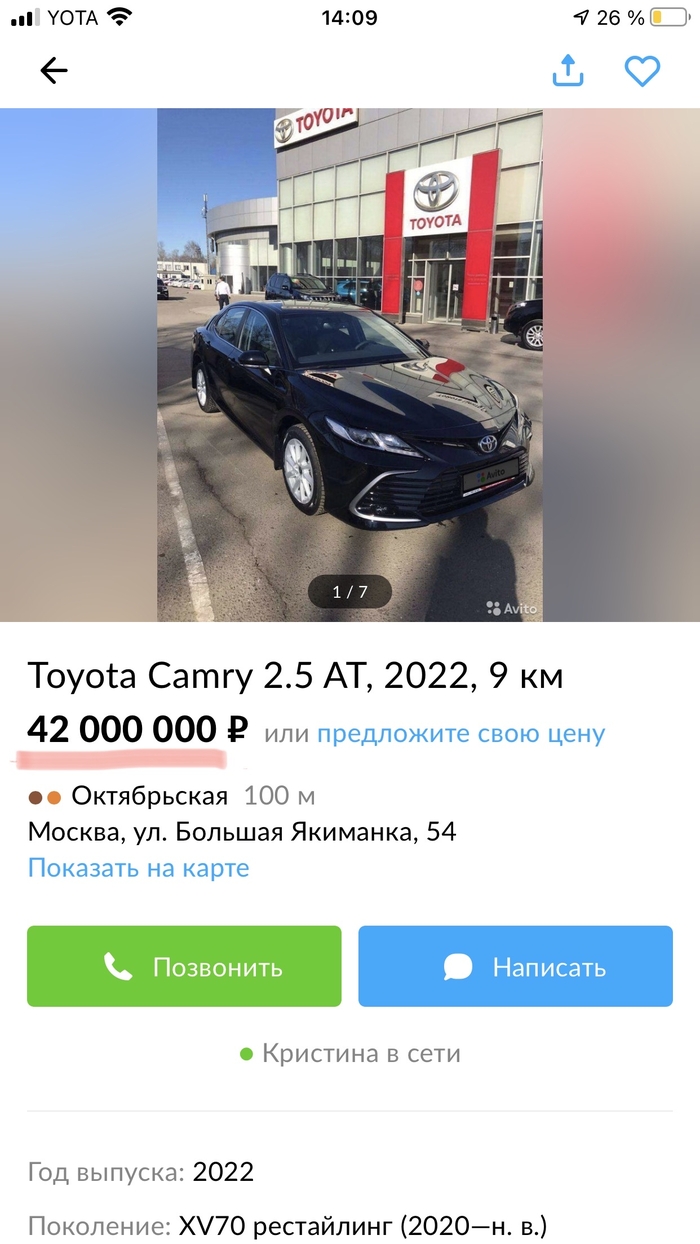The height and width of the screenshot is (1244, 700).
Task: Add the listing to favorites
Action: tap(642, 70)
